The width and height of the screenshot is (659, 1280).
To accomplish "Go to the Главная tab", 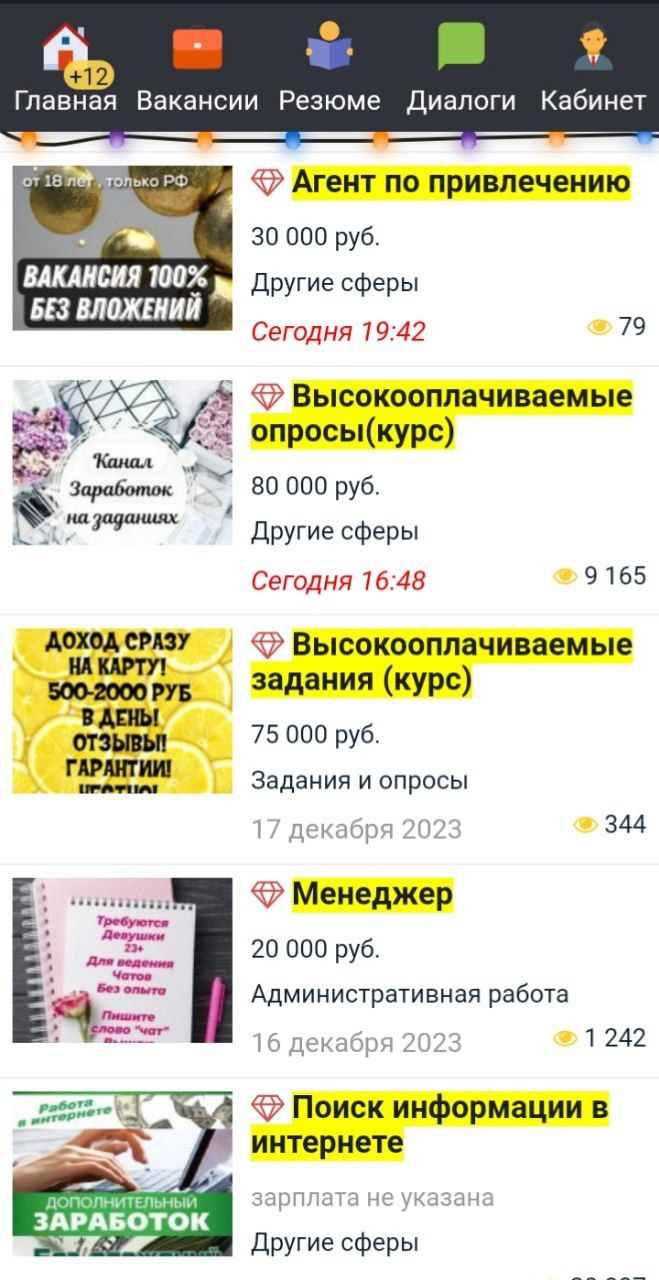I will tap(65, 70).
